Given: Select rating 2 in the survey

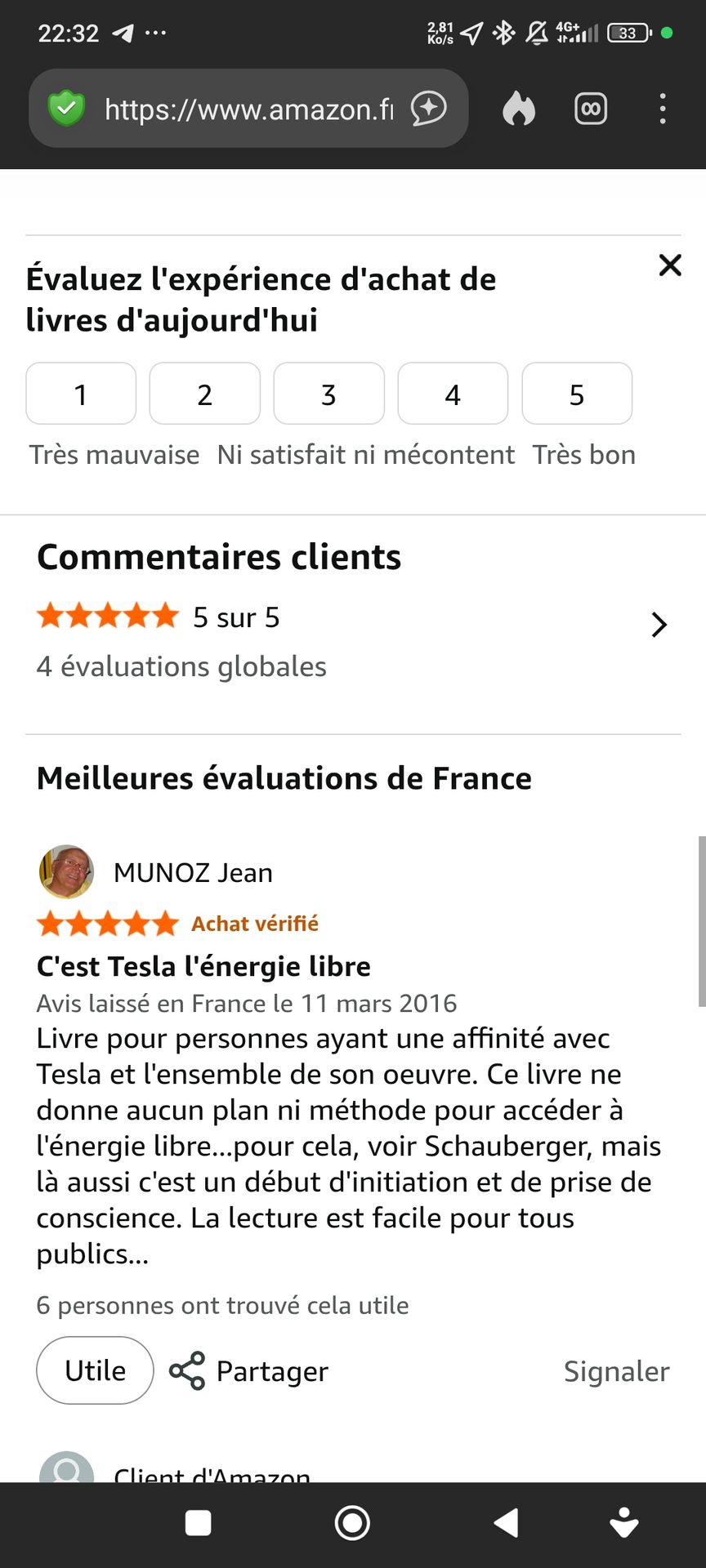Looking at the screenshot, I should tap(205, 394).
